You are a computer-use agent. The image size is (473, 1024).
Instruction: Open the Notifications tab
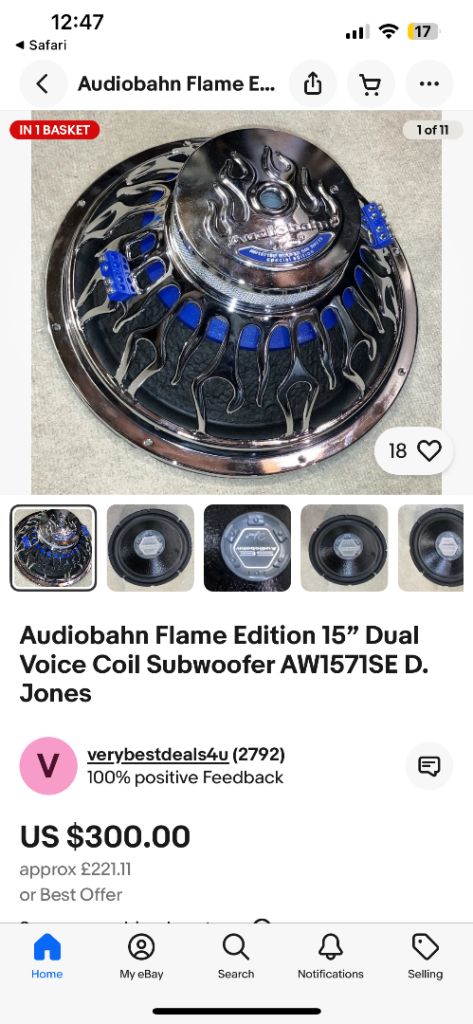331,957
